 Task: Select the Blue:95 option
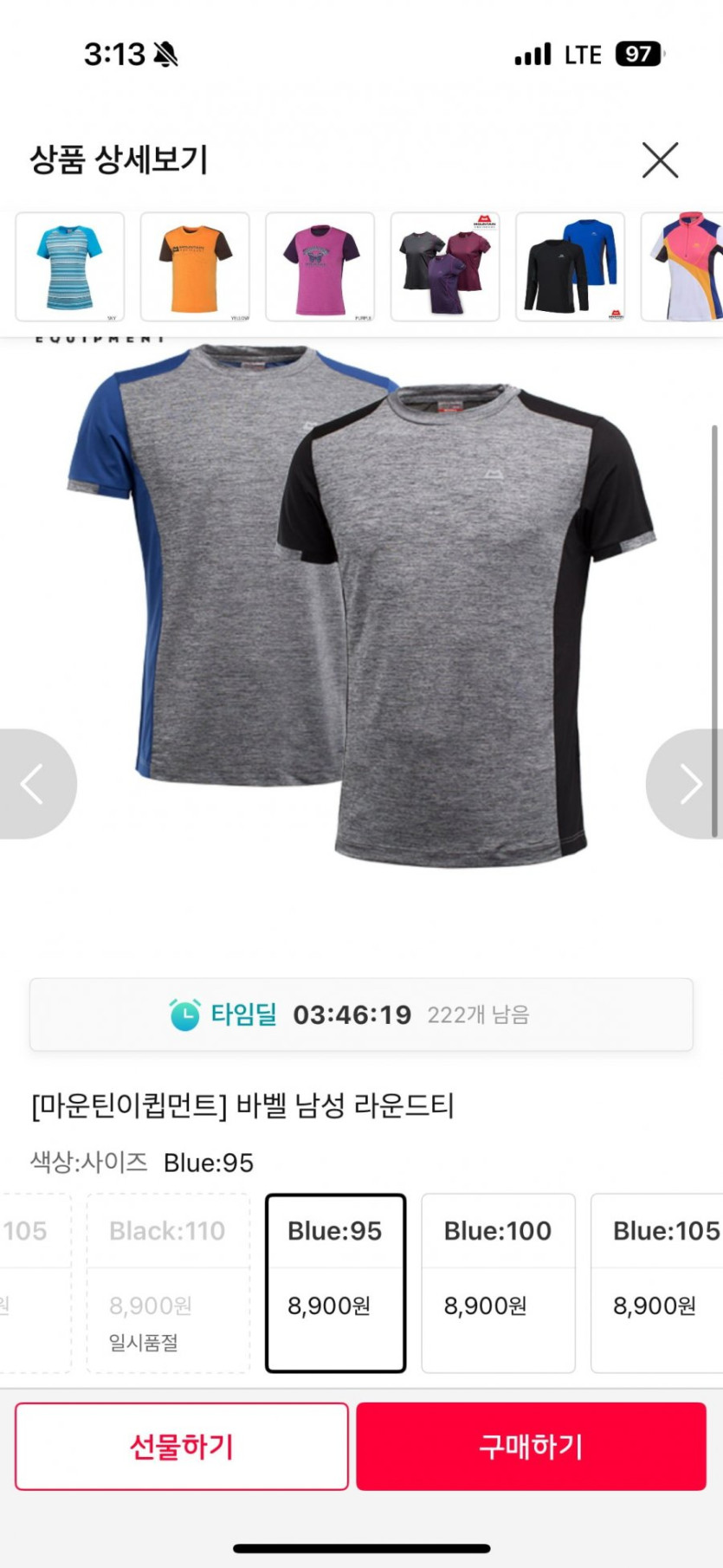[335, 1283]
